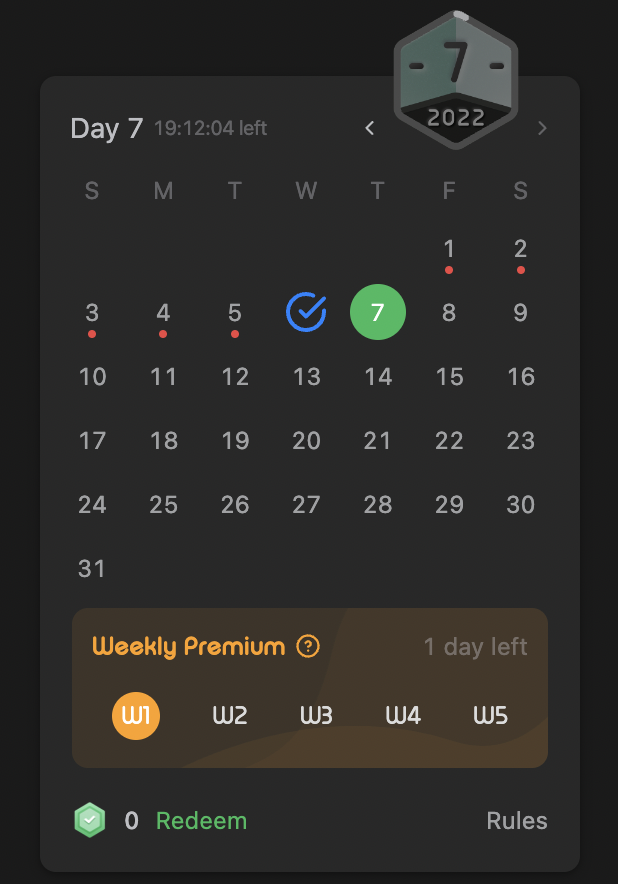Select day 5 in the calendar
The image size is (618, 884).
pyautogui.click(x=235, y=314)
